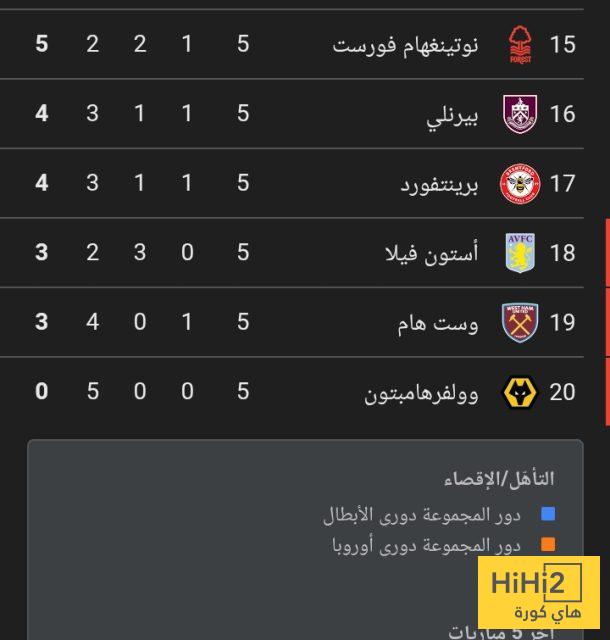This screenshot has height=640, width=610.
Task: View the بريتنفورد team row
Action: pyautogui.click(x=438, y=184)
